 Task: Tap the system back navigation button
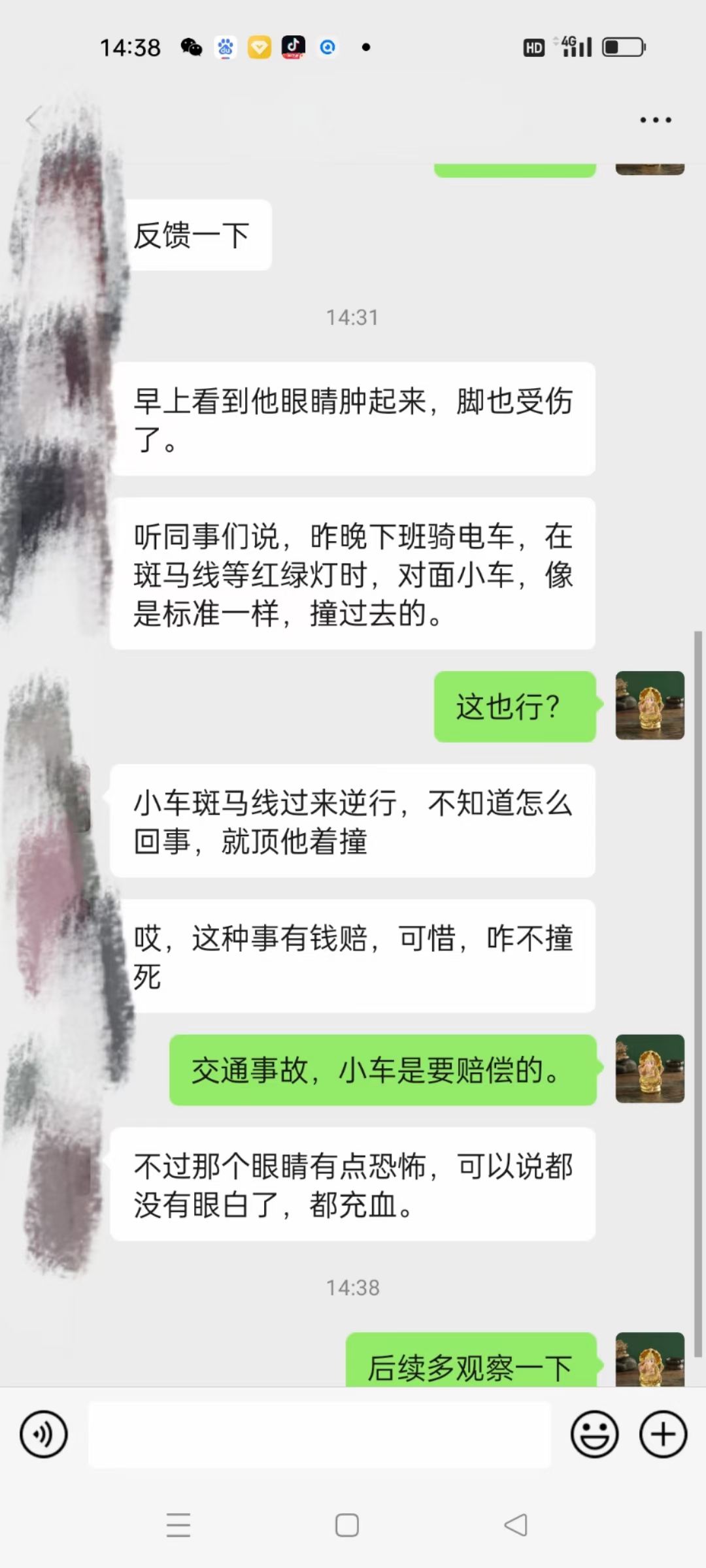[x=516, y=1525]
